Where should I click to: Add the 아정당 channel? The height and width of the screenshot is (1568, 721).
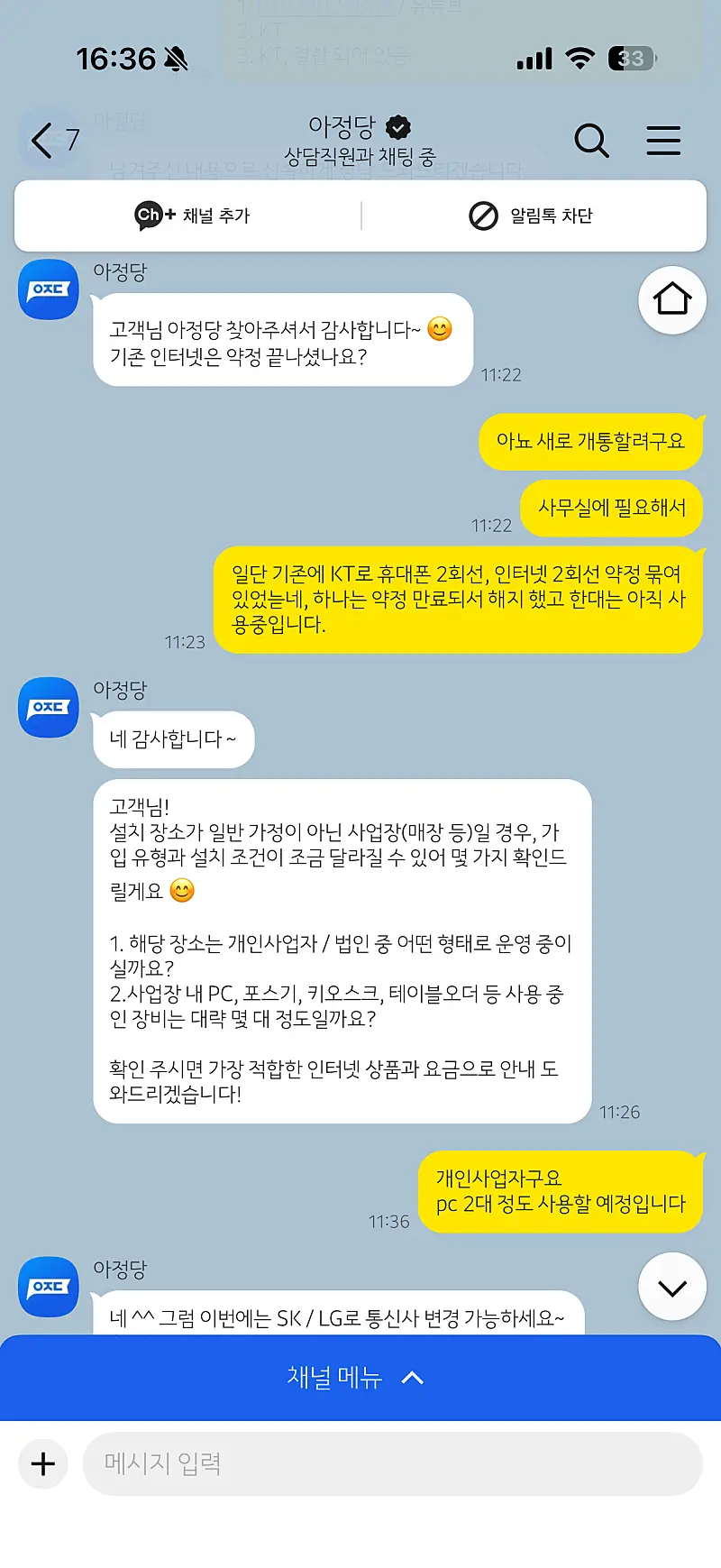[x=192, y=215]
